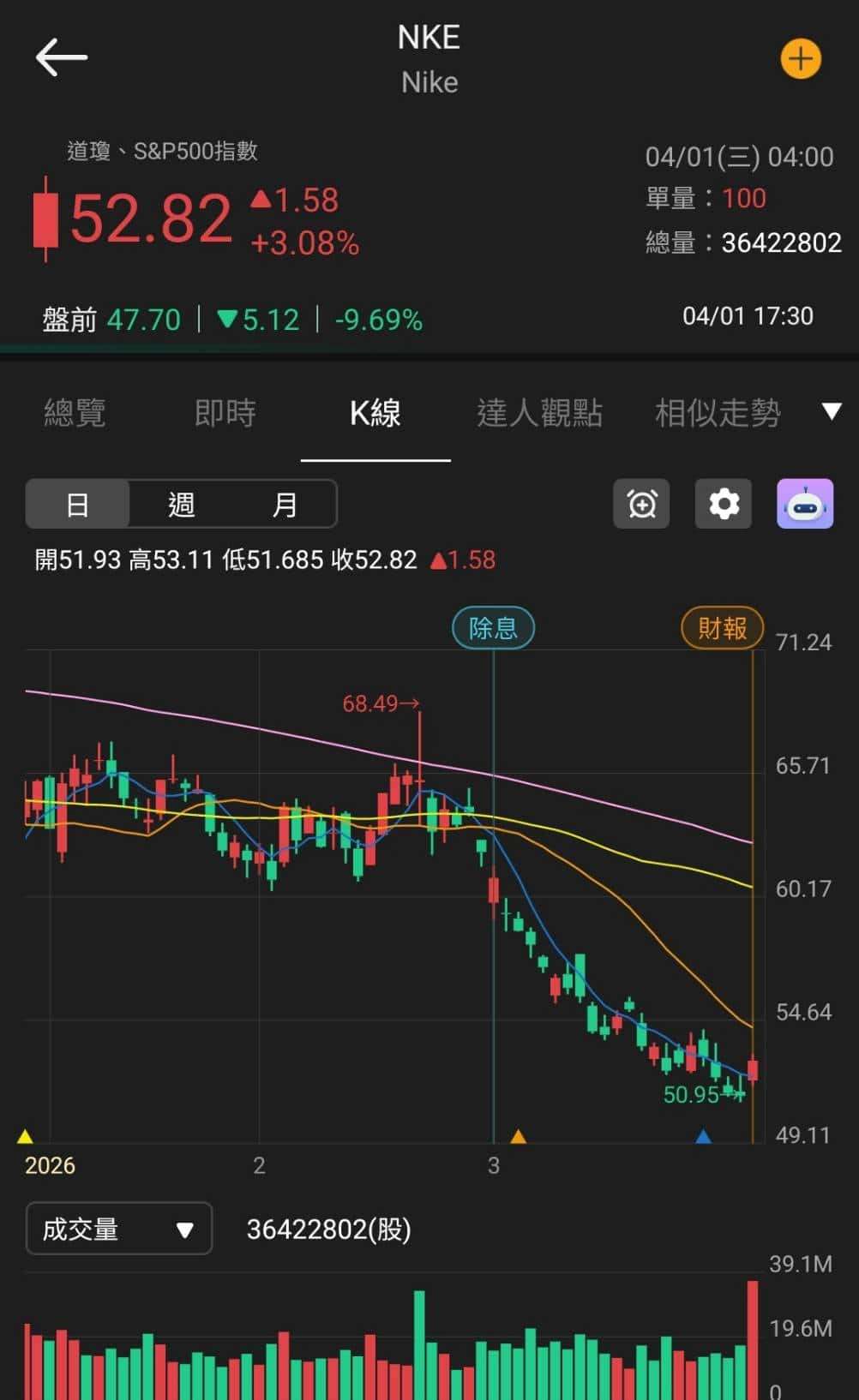Viewport: 859px width, 1400px height.
Task: Switch chart to 月 monthly interval
Action: (x=284, y=504)
